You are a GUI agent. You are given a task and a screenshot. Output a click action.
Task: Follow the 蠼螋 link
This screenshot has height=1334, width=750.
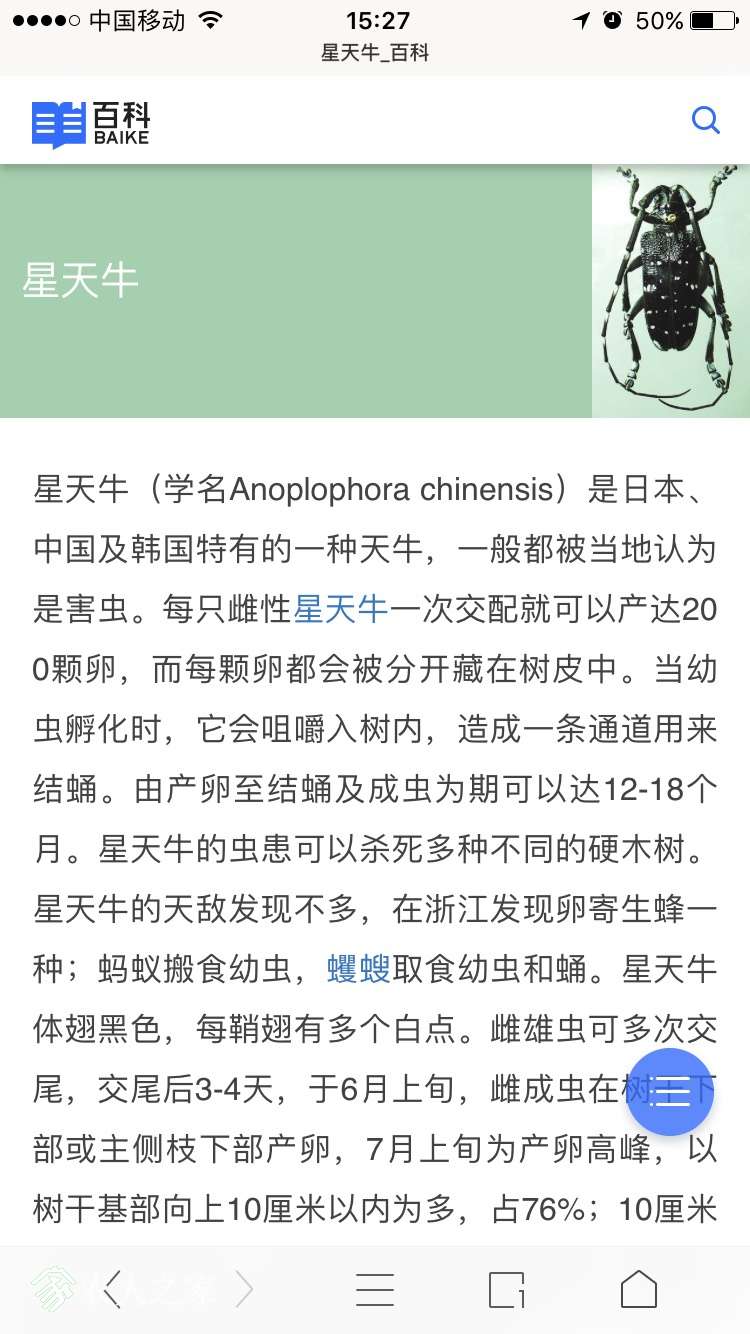(358, 970)
